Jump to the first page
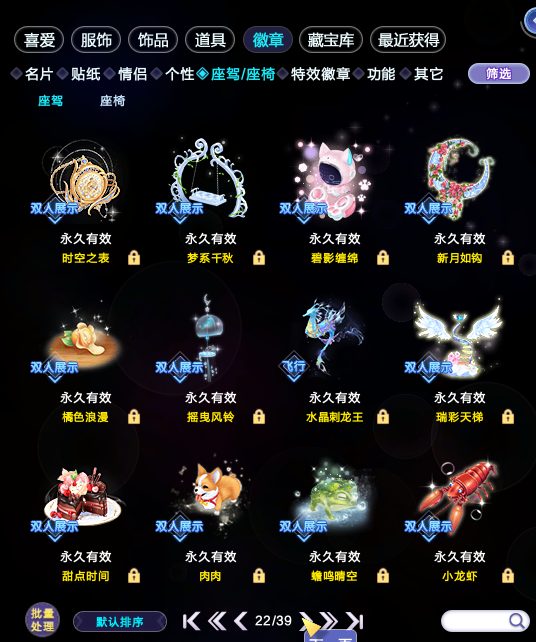Screen dimensions: 536x642 [x=191, y=621]
